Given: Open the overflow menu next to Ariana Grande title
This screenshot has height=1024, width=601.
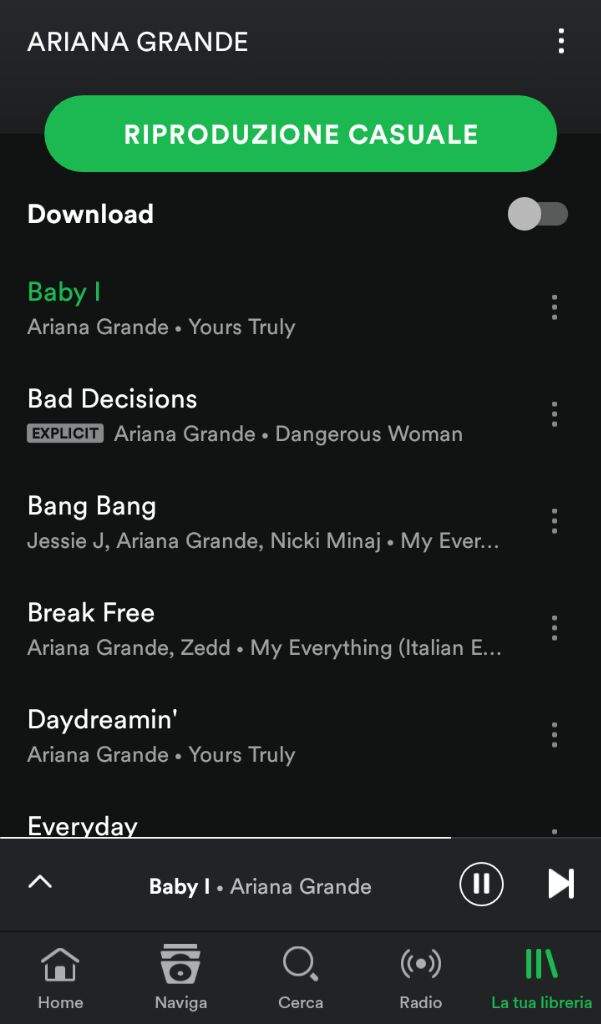Looking at the screenshot, I should pyautogui.click(x=561, y=41).
